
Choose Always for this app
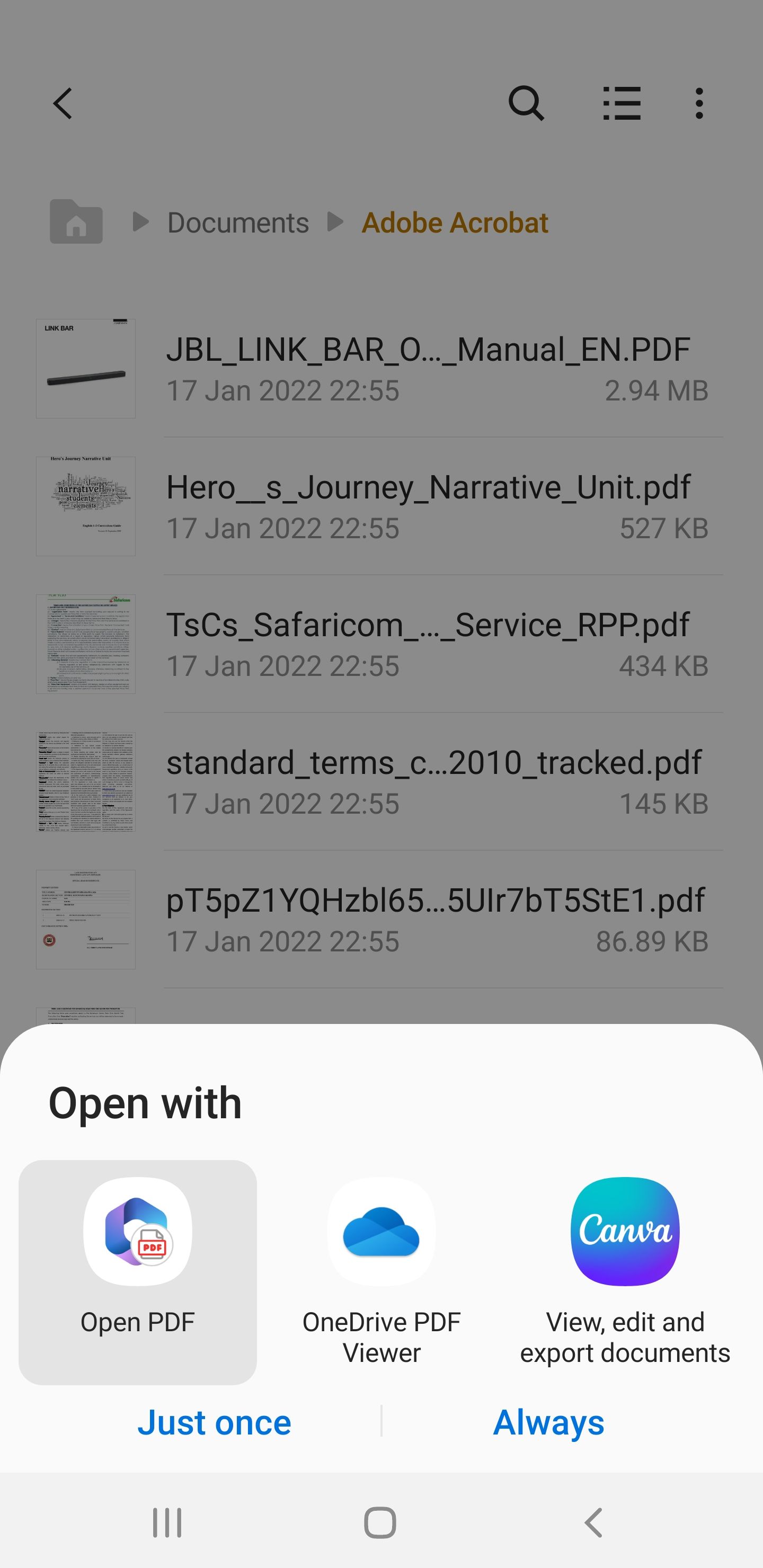[x=548, y=1423]
